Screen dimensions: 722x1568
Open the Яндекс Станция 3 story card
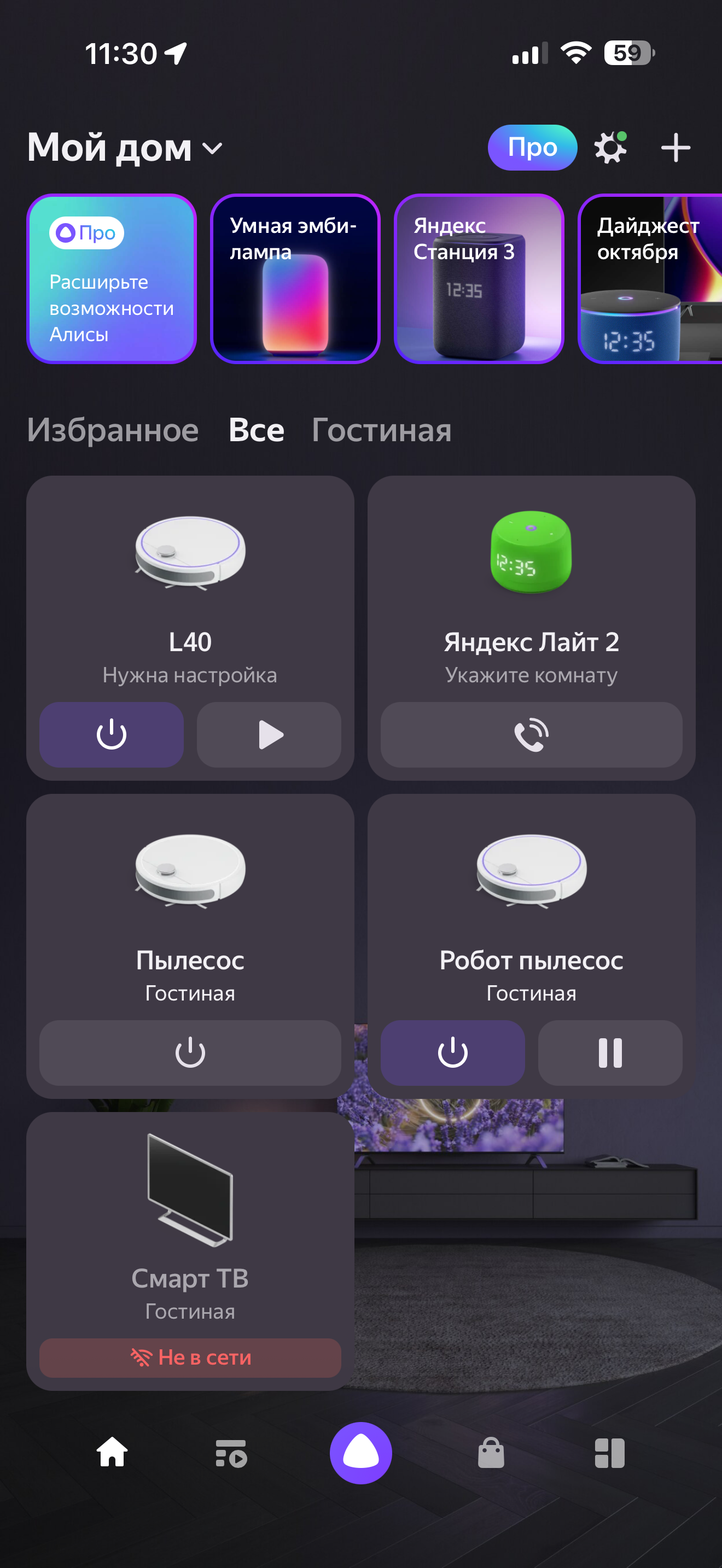[x=479, y=279]
